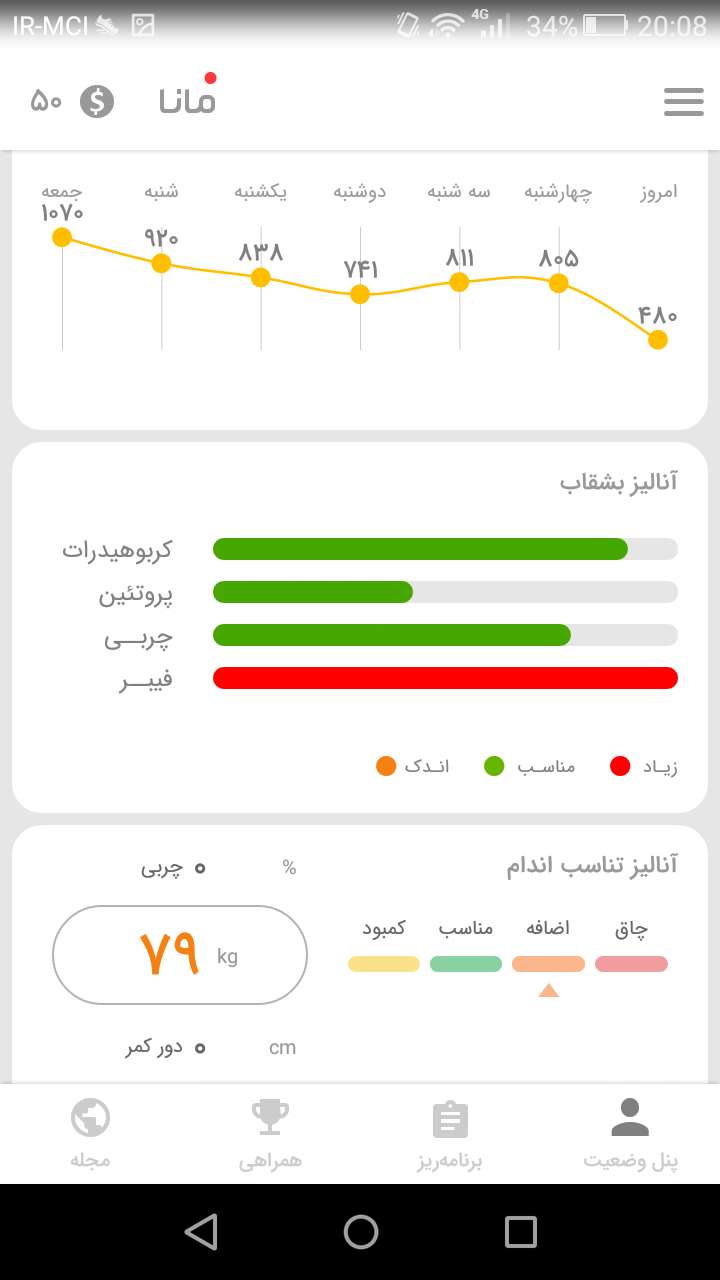The height and width of the screenshot is (1280, 720).
Task: Open the coin balance showing ۵۰
Action: point(73,101)
